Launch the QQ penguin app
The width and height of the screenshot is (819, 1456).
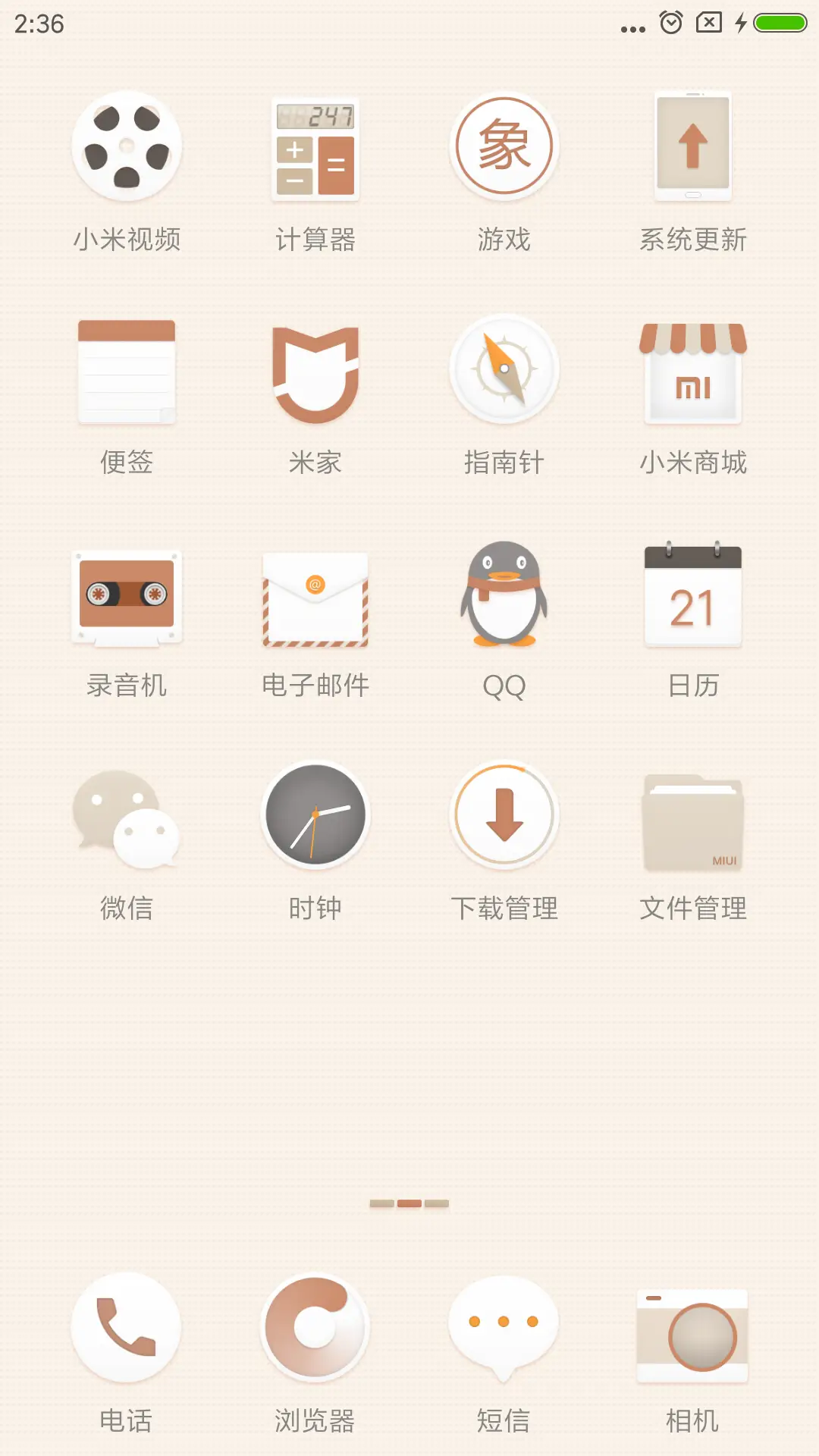504,595
